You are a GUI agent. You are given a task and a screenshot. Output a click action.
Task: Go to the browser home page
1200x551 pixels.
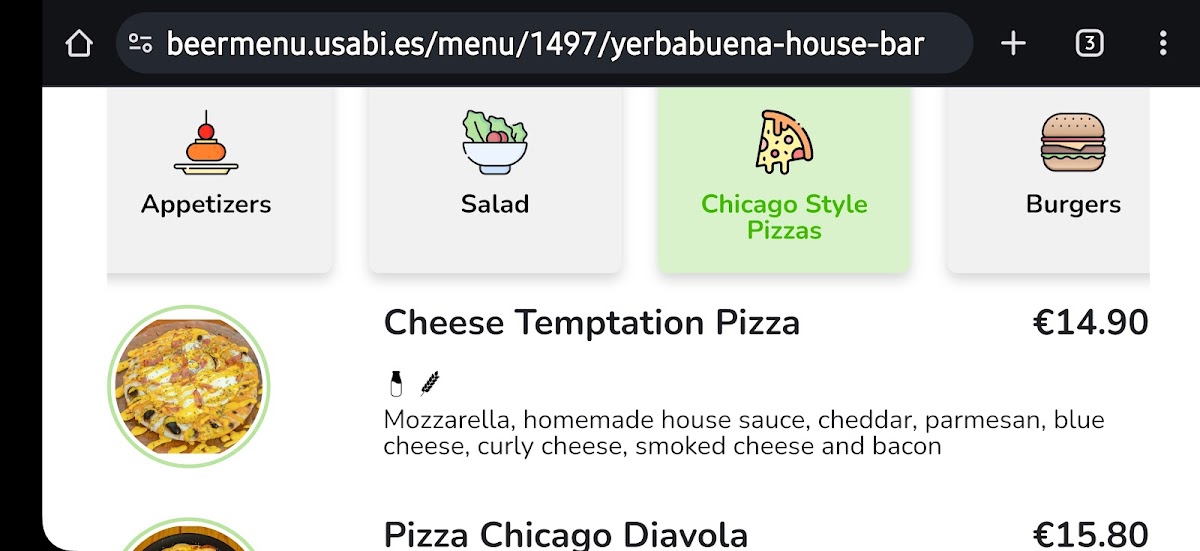pyautogui.click(x=78, y=43)
